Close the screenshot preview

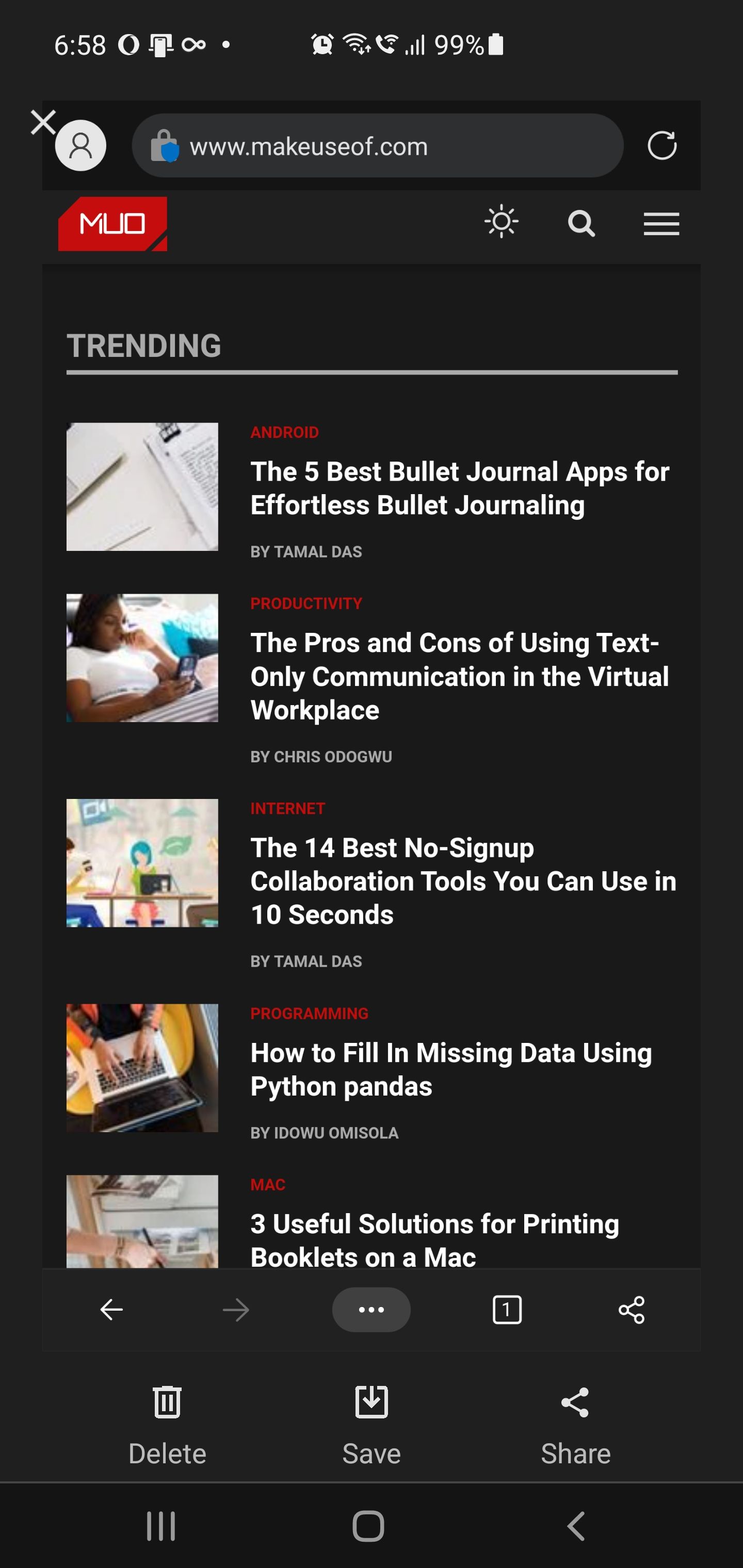click(43, 122)
